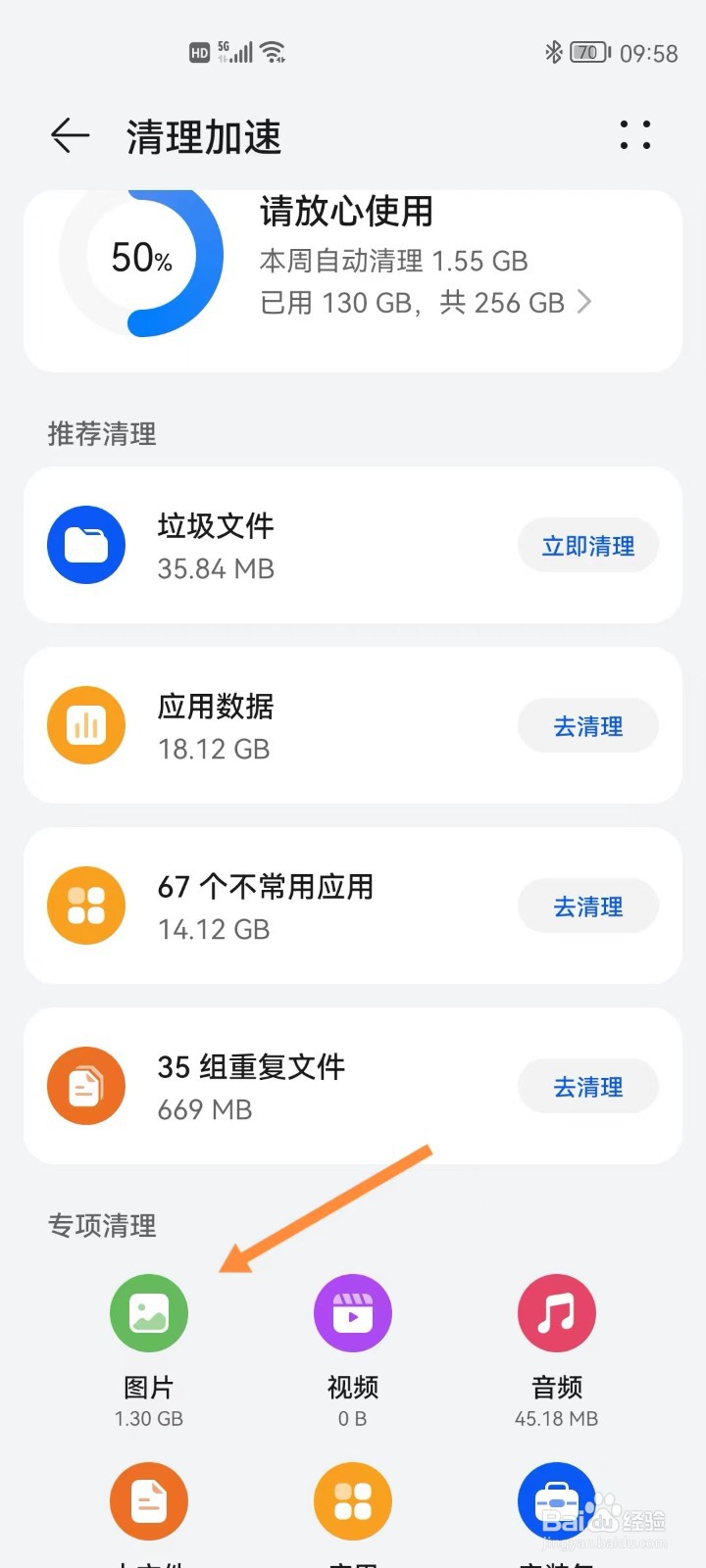Open the yellow apps cleanup icon
Image resolution: width=706 pixels, height=1568 pixels.
click(353, 1501)
